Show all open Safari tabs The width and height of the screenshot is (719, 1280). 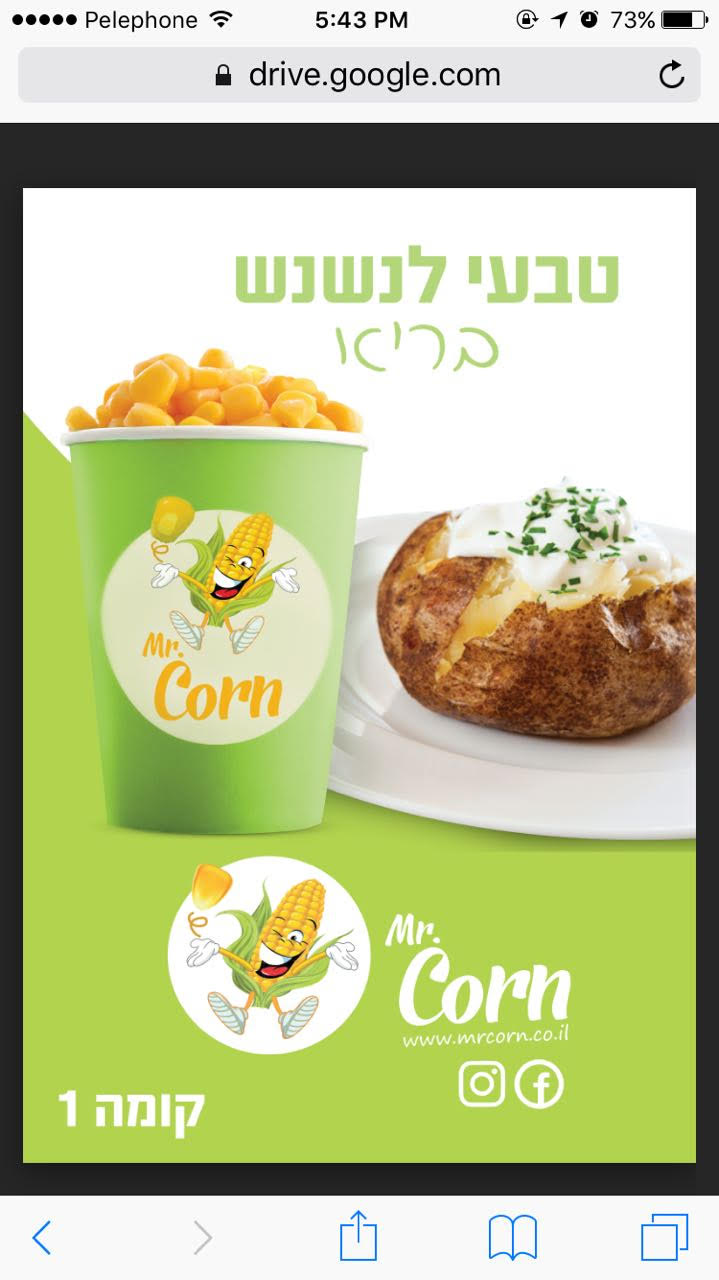(665, 1238)
